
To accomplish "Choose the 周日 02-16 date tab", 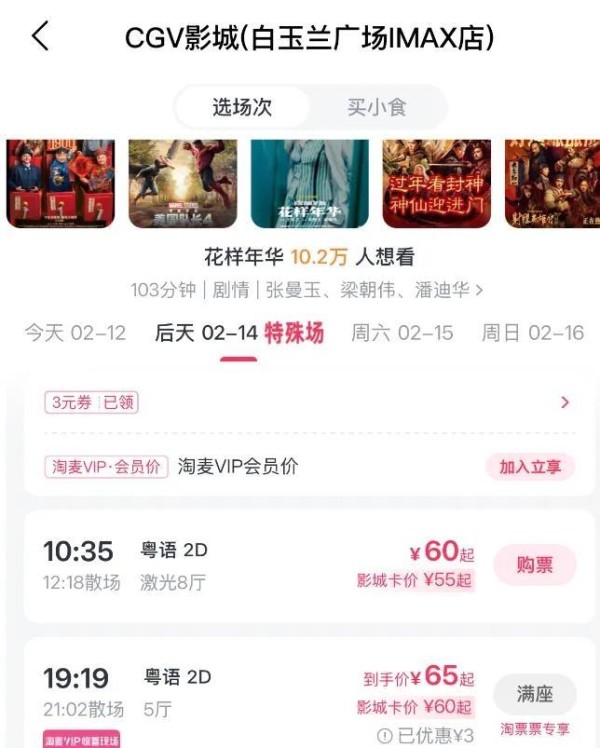I will pyautogui.click(x=532, y=333).
